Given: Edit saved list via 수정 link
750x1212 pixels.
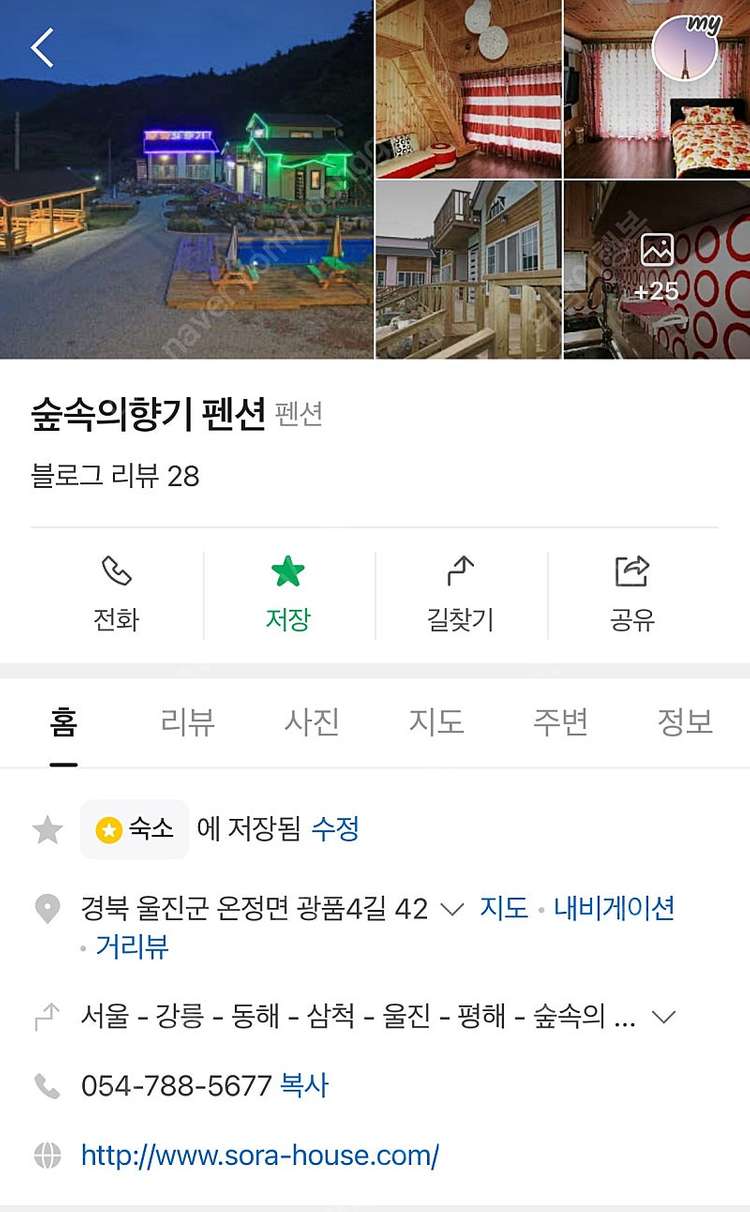Looking at the screenshot, I should point(335,829).
